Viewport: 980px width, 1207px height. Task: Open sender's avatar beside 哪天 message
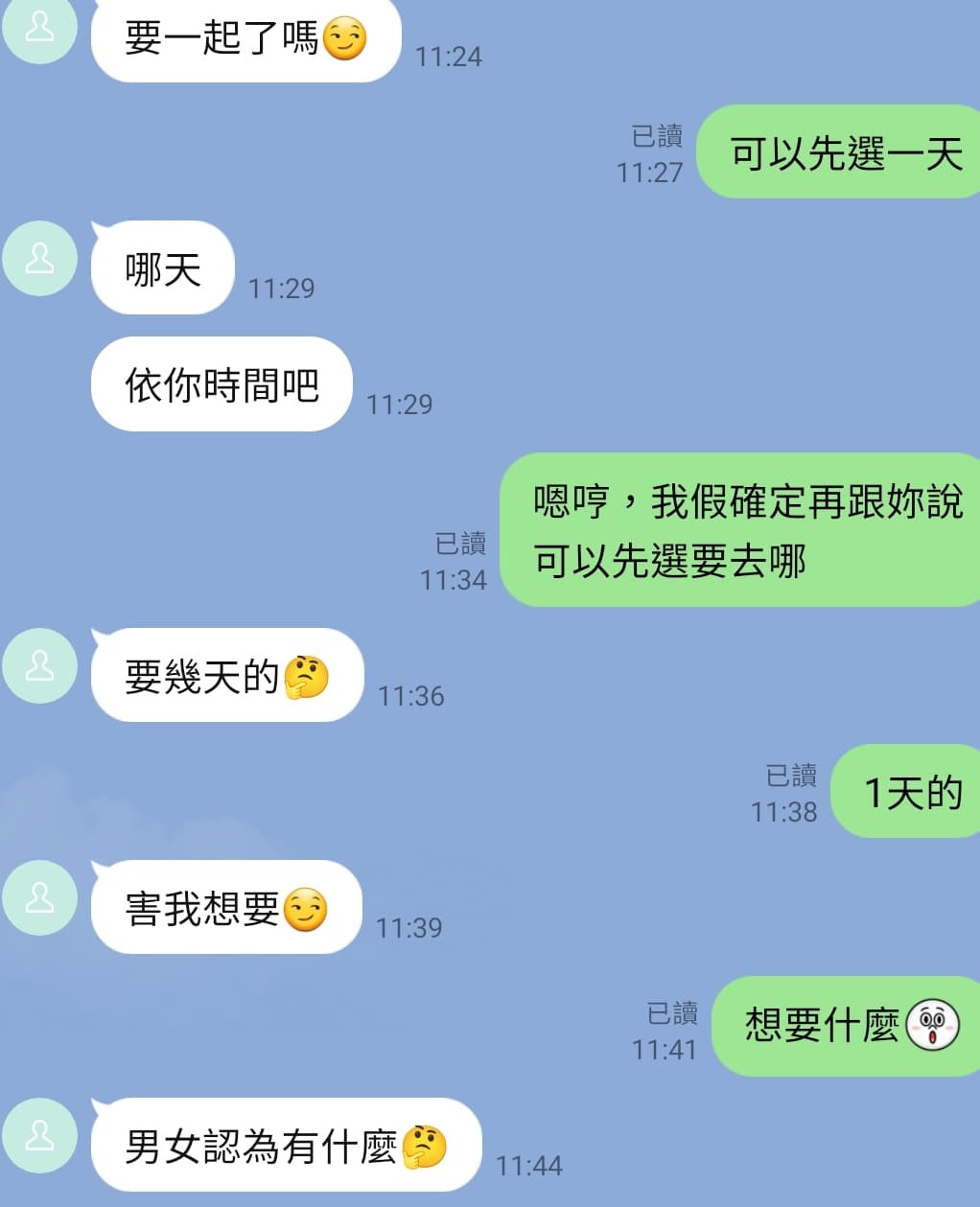[x=39, y=259]
